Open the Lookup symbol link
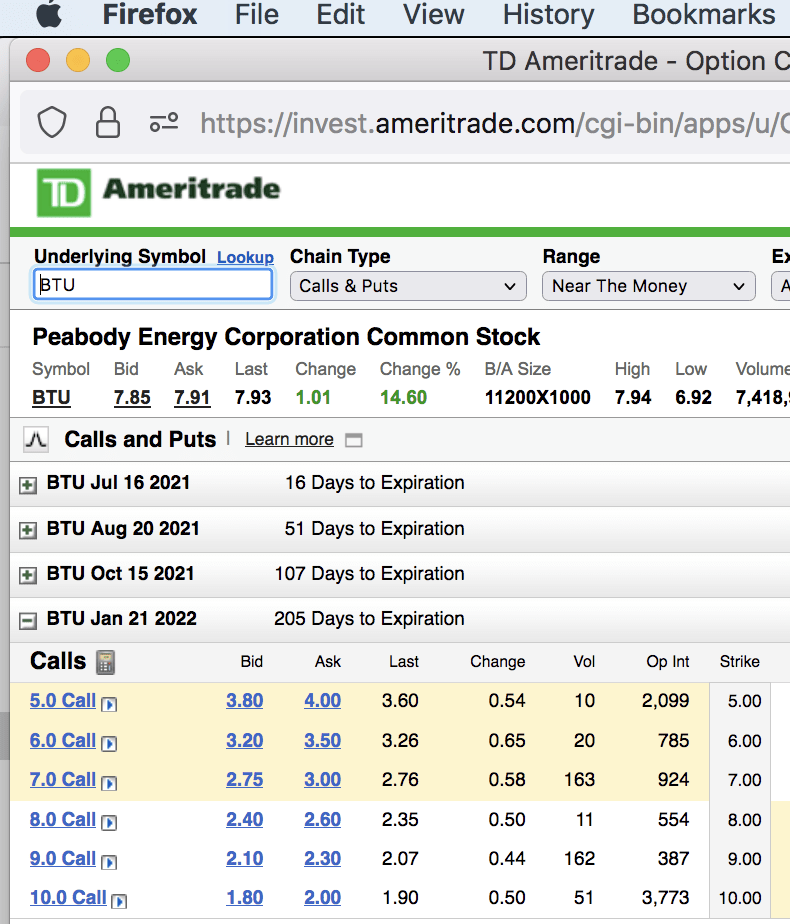This screenshot has height=924, width=790. point(245,258)
